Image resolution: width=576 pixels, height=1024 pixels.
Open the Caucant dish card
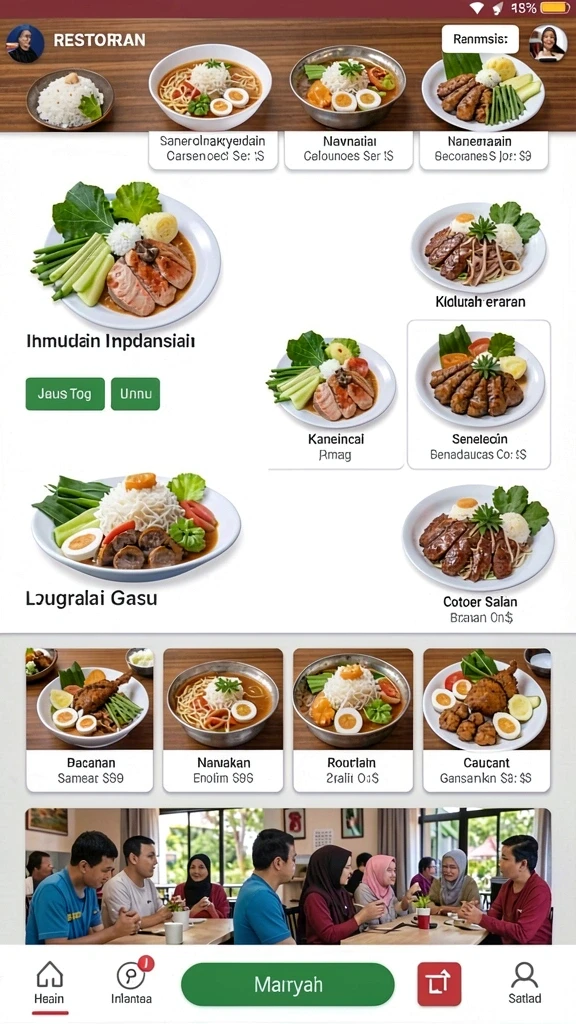point(487,720)
